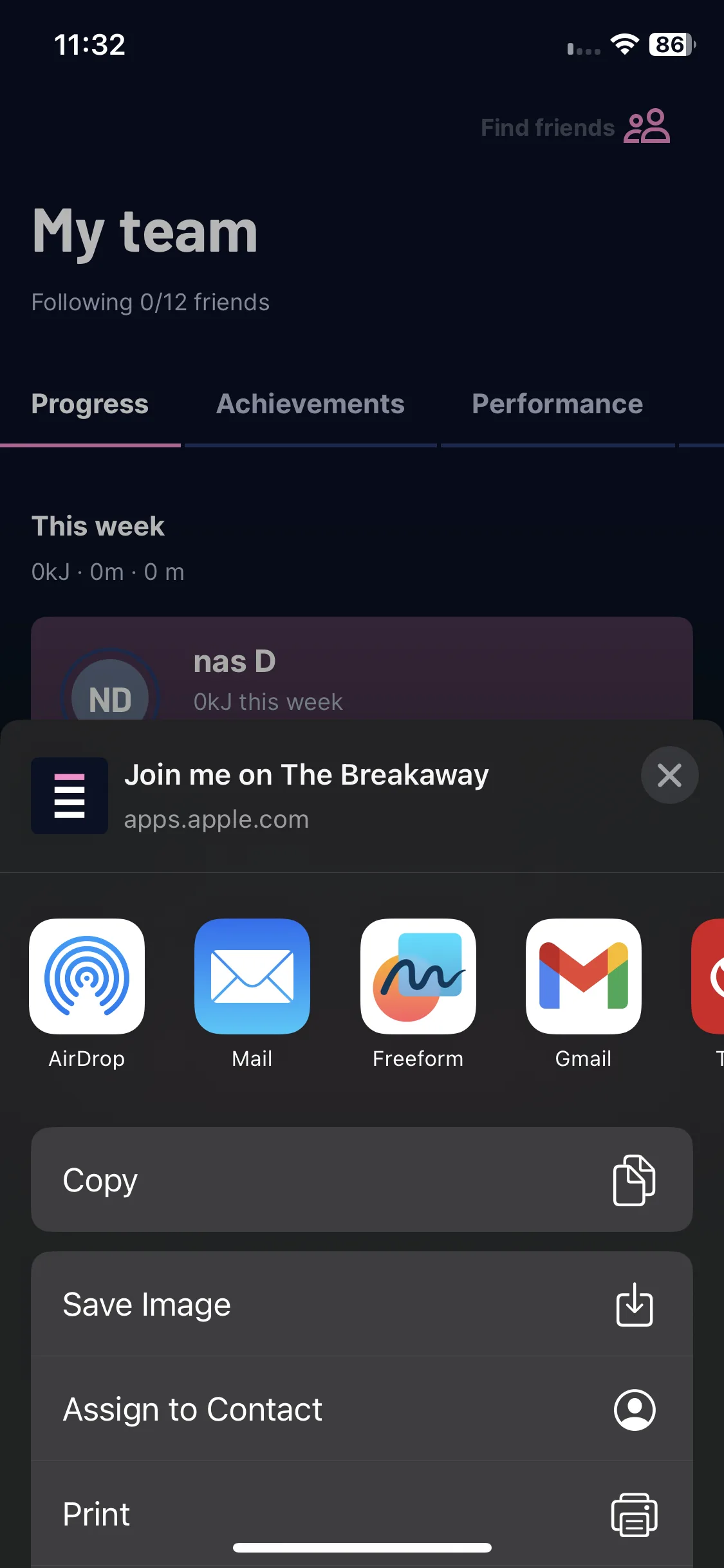
Task: Share the invite using Gmail
Action: (583, 976)
